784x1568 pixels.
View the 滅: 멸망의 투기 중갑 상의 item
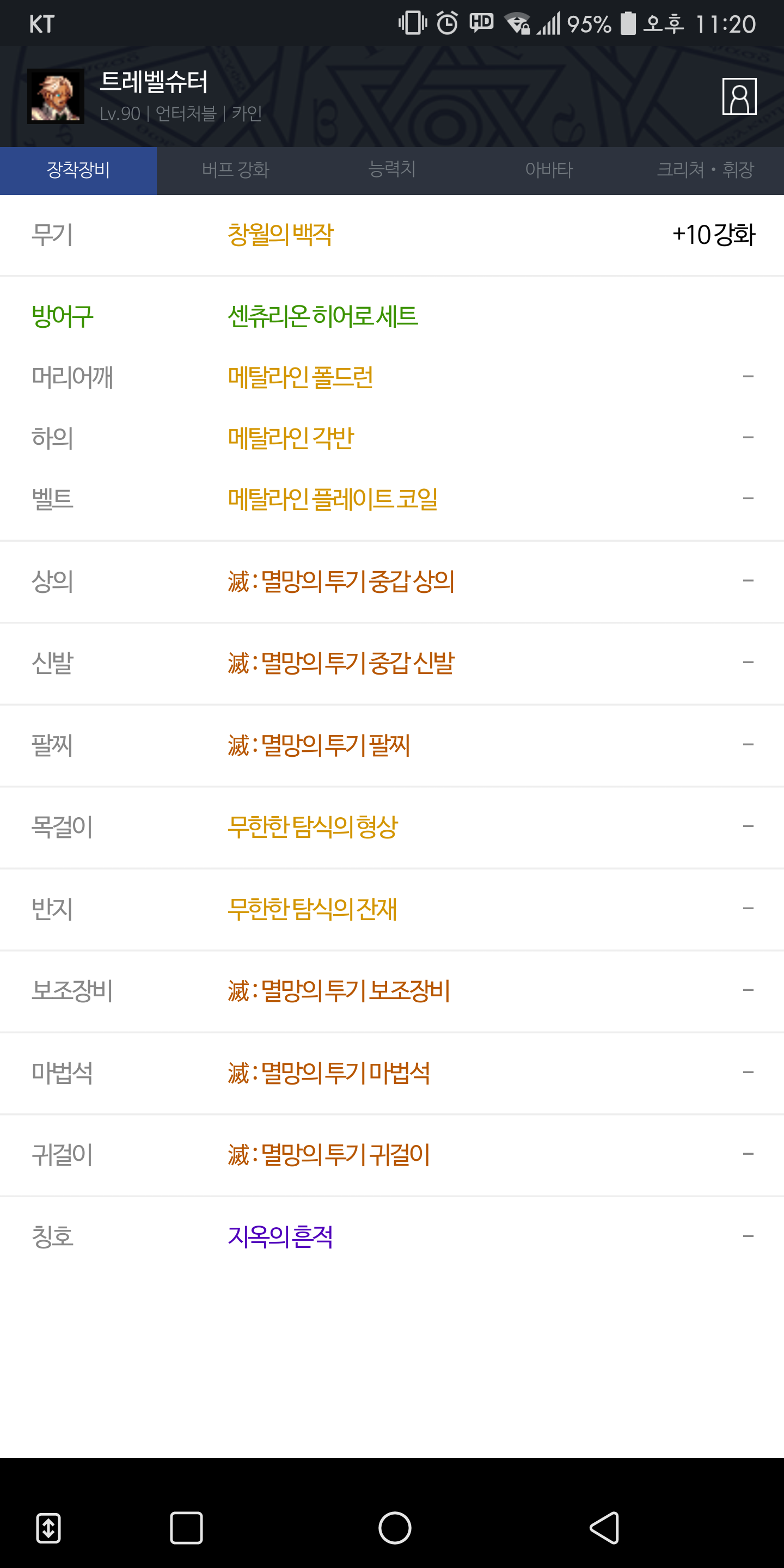(341, 581)
